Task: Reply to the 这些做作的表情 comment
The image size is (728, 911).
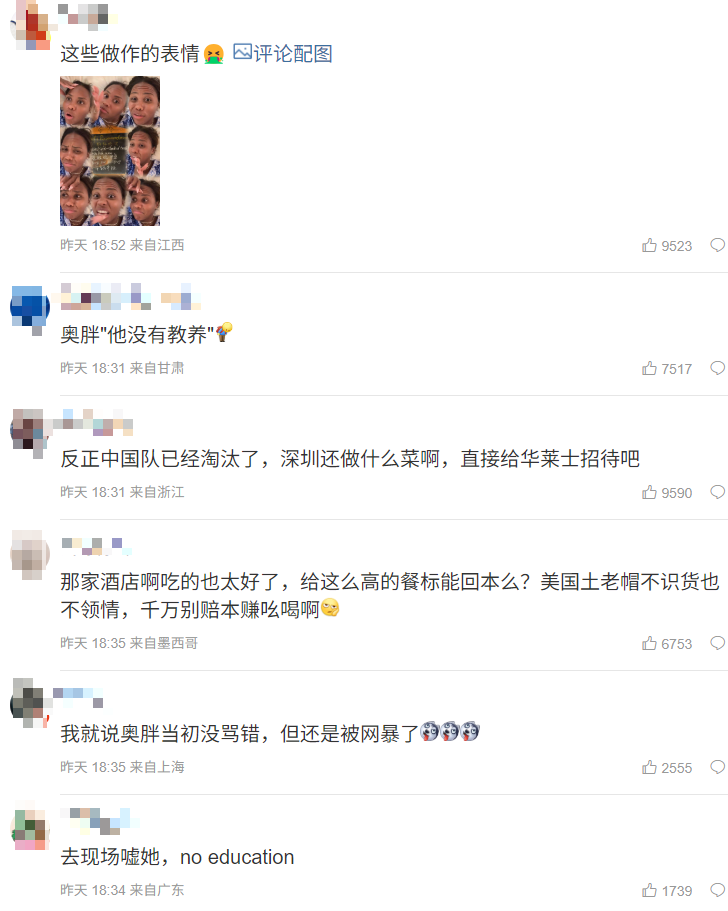Action: click(x=717, y=245)
